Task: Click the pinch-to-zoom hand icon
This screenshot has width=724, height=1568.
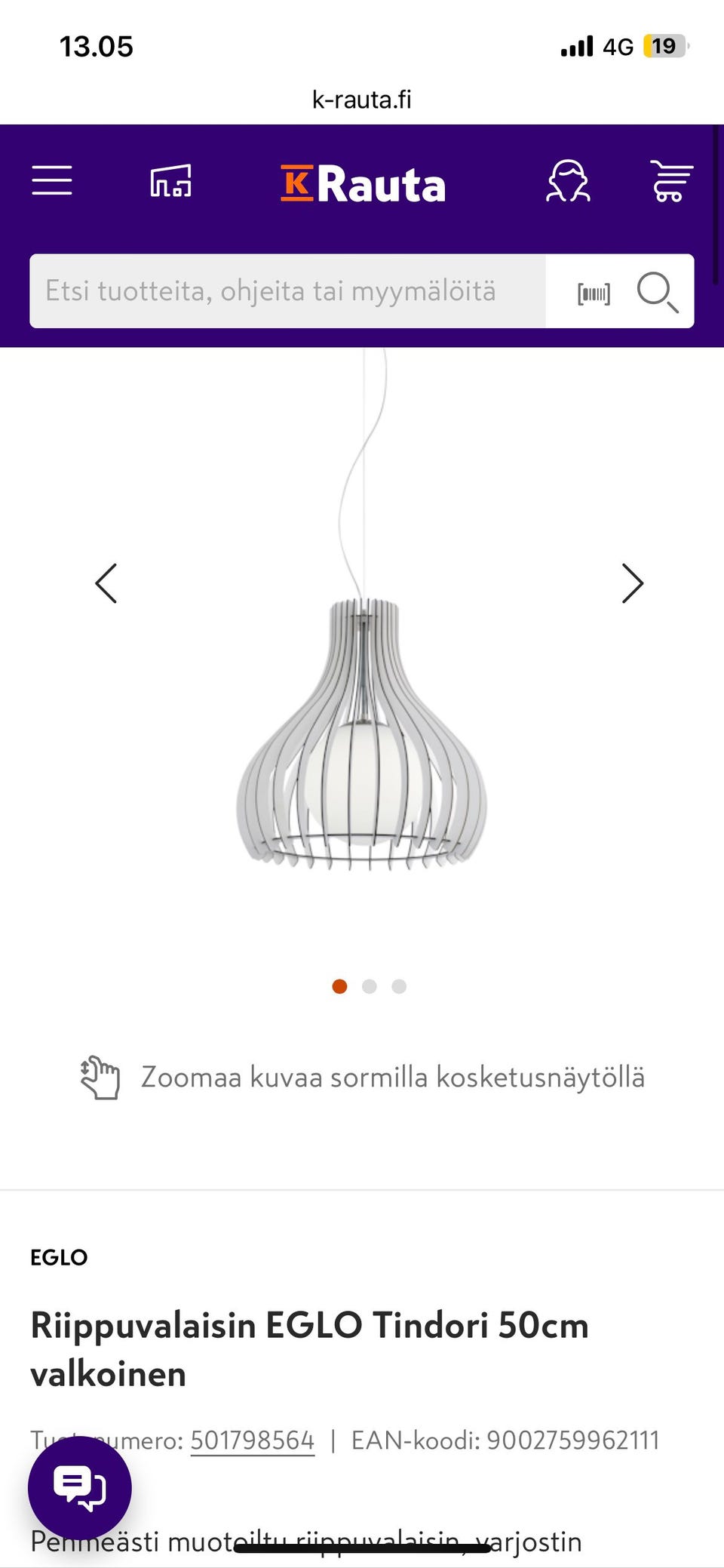Action: pos(100,1078)
